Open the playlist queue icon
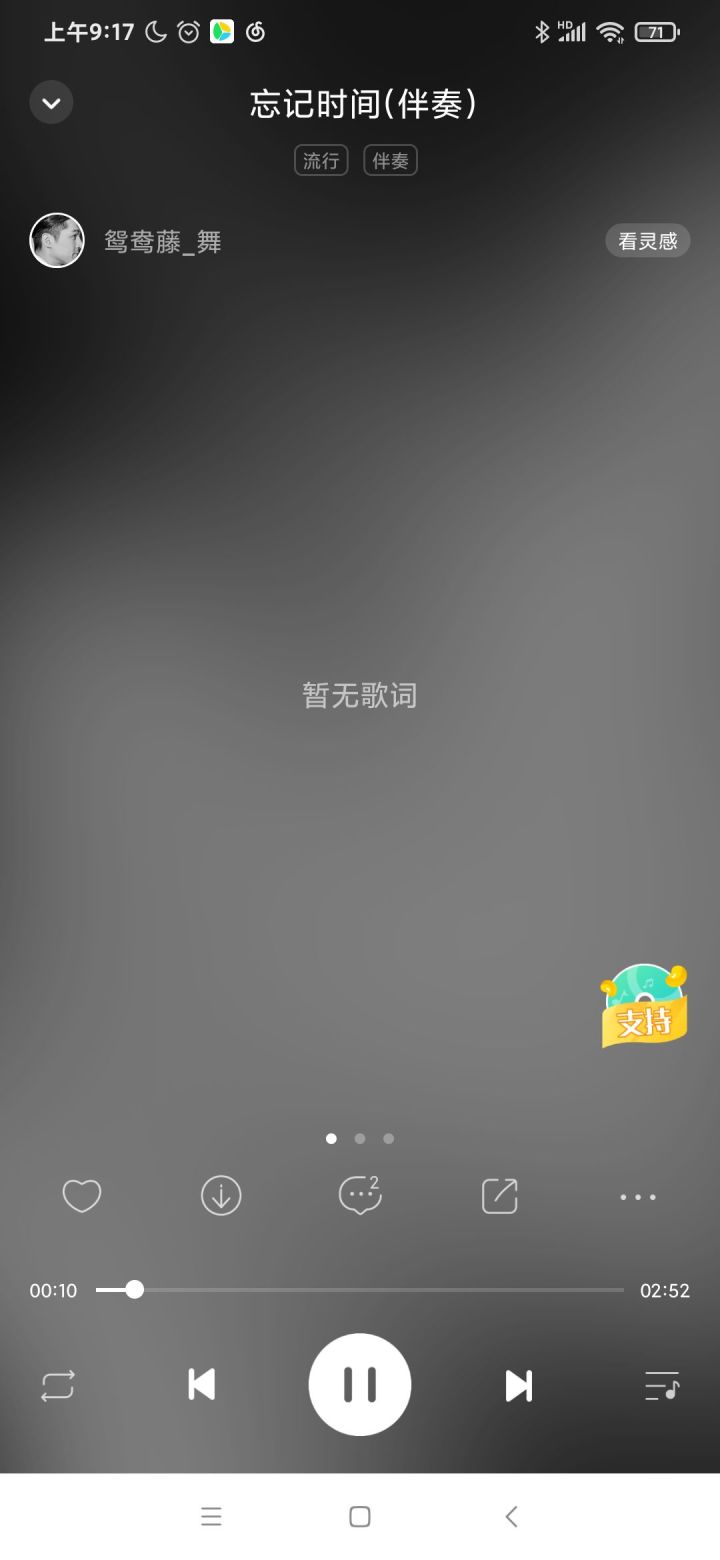Viewport: 720px width, 1560px height. pyautogui.click(x=662, y=1386)
